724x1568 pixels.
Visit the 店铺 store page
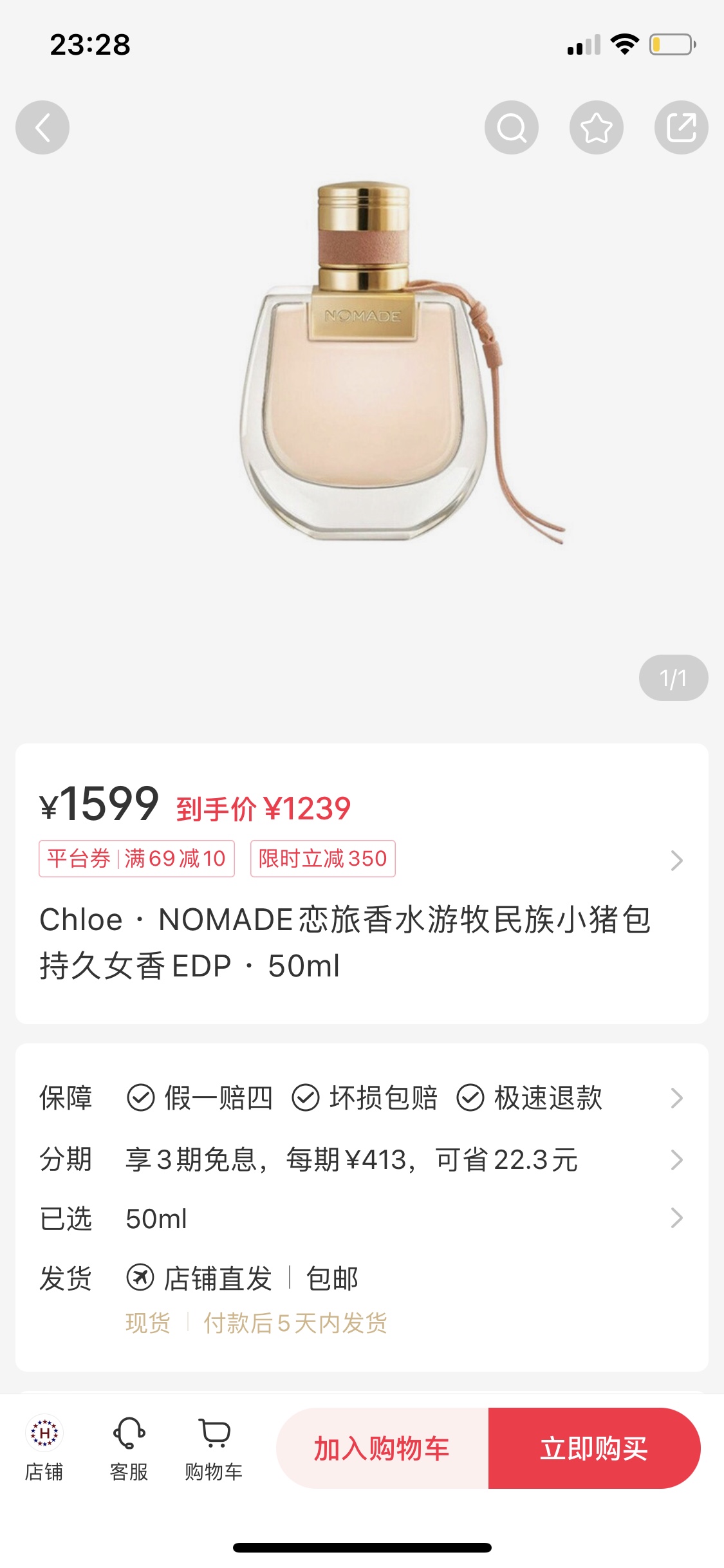click(44, 1448)
